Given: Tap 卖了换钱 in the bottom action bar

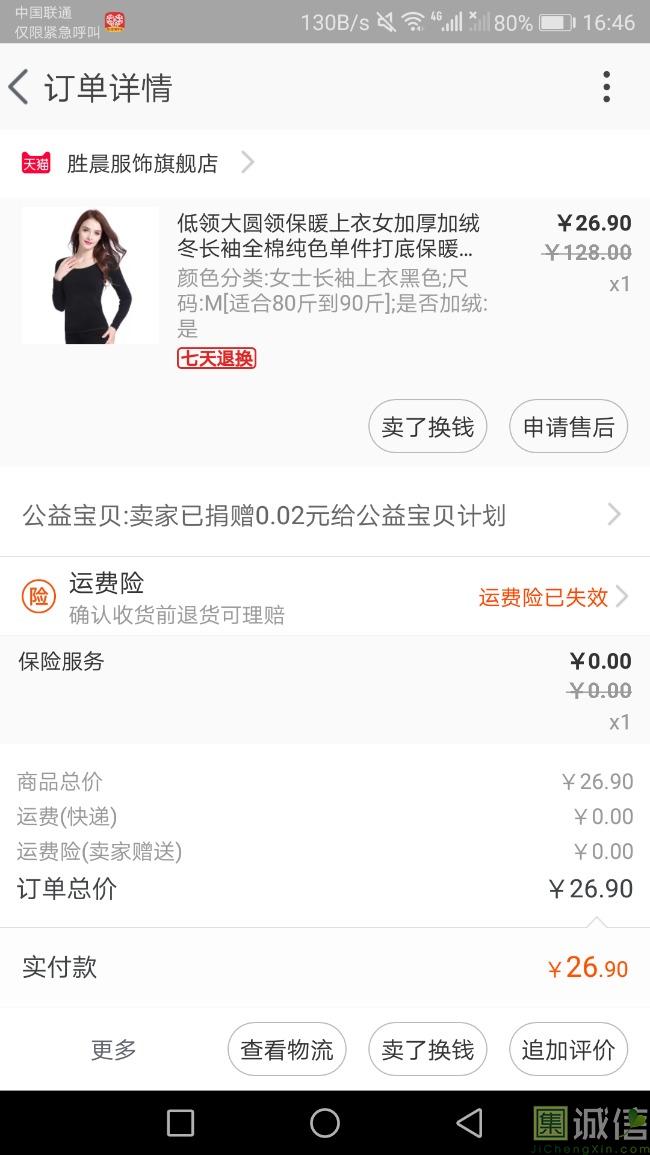Looking at the screenshot, I should 427,1050.
